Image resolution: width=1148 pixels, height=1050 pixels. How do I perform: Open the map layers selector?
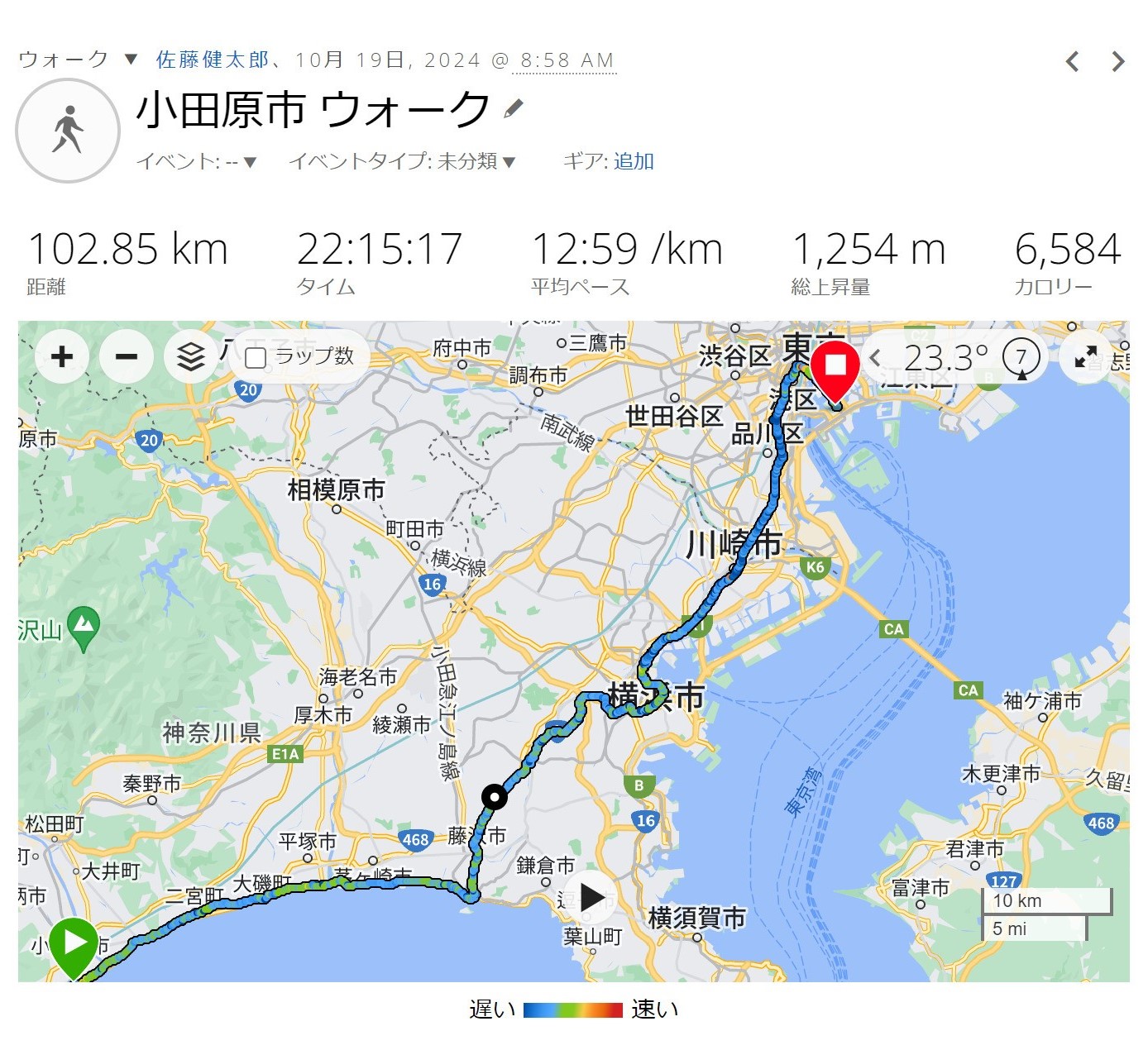click(190, 357)
